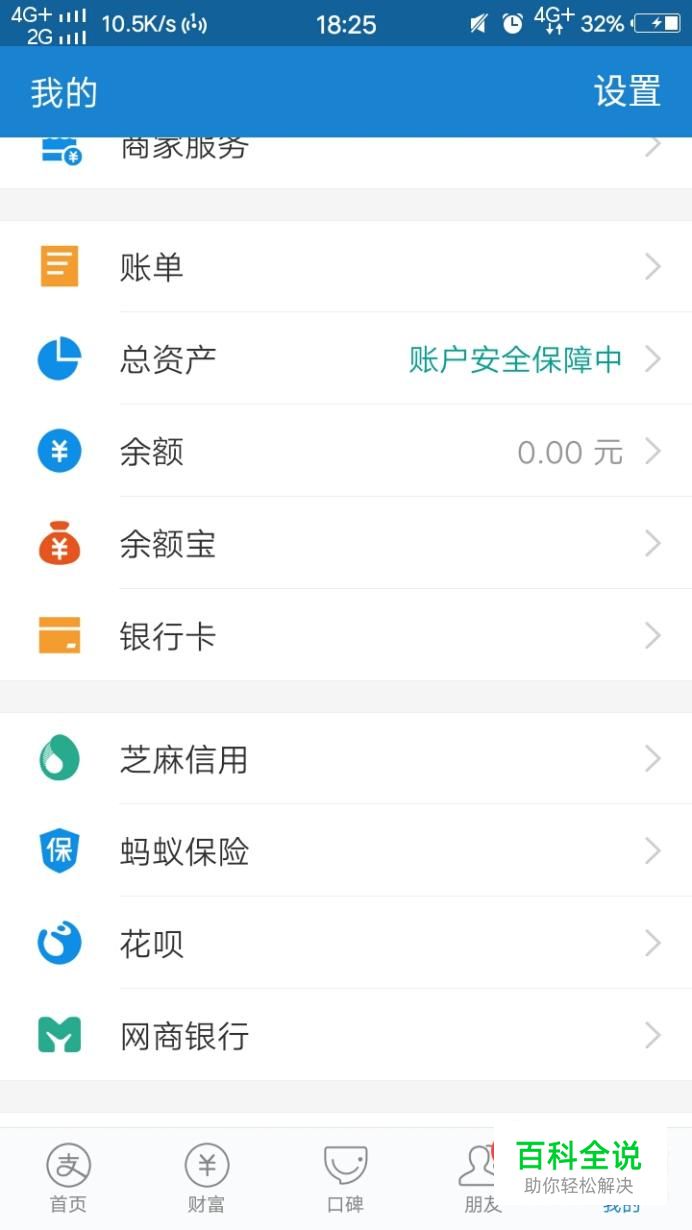692x1230 pixels.
Task: Open 账单 to view bills
Action: pos(345,267)
